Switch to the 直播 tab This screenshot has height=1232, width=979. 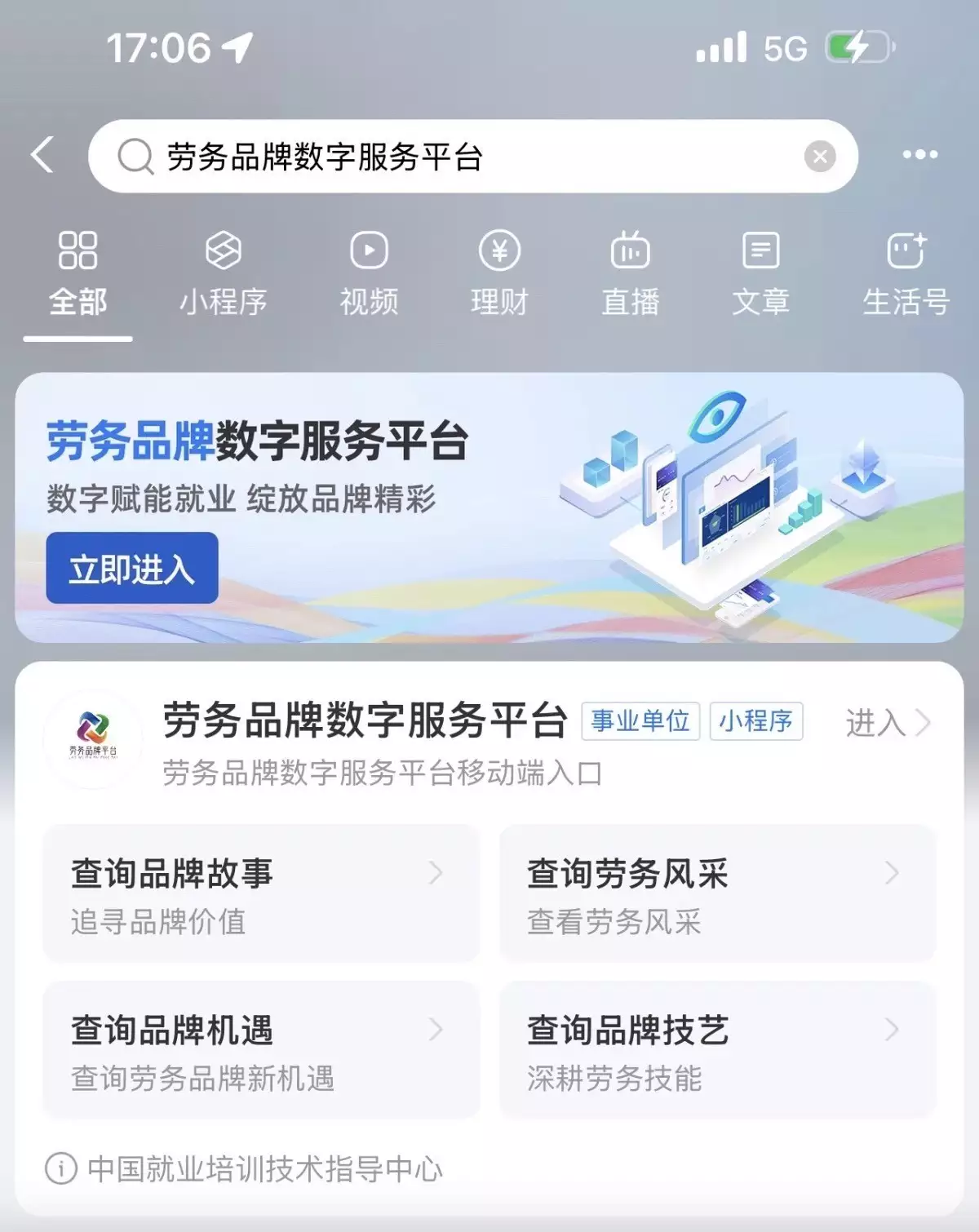point(630,275)
